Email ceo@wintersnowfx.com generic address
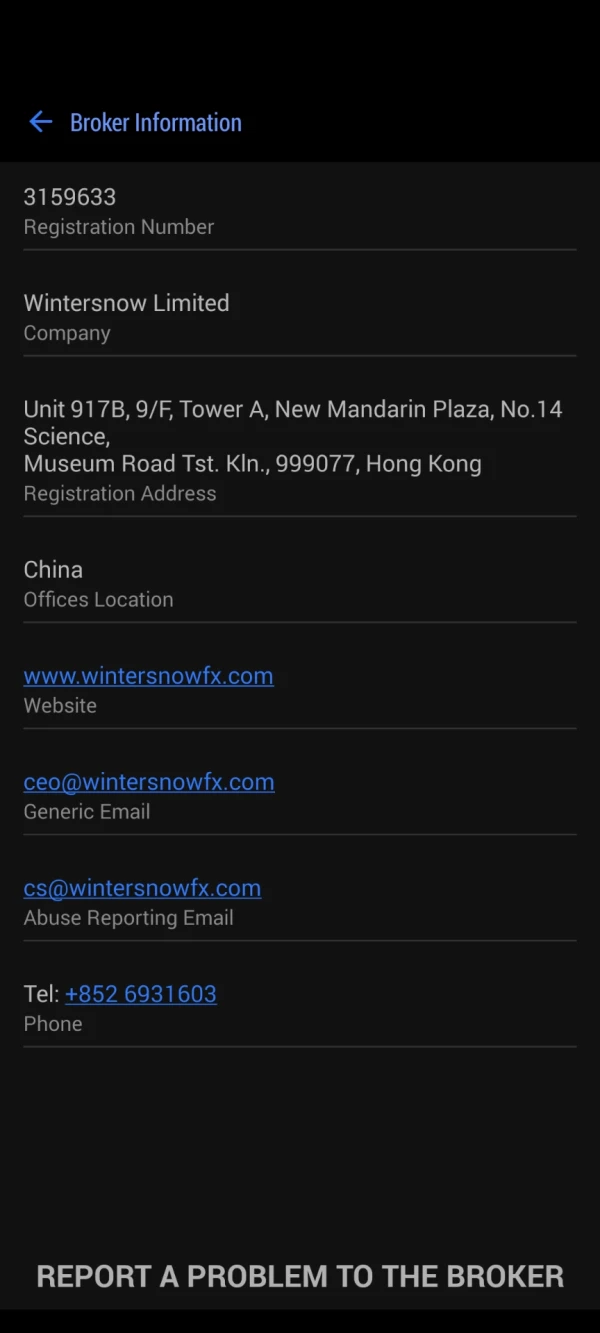Viewport: 600px width, 1333px height. [x=149, y=782]
